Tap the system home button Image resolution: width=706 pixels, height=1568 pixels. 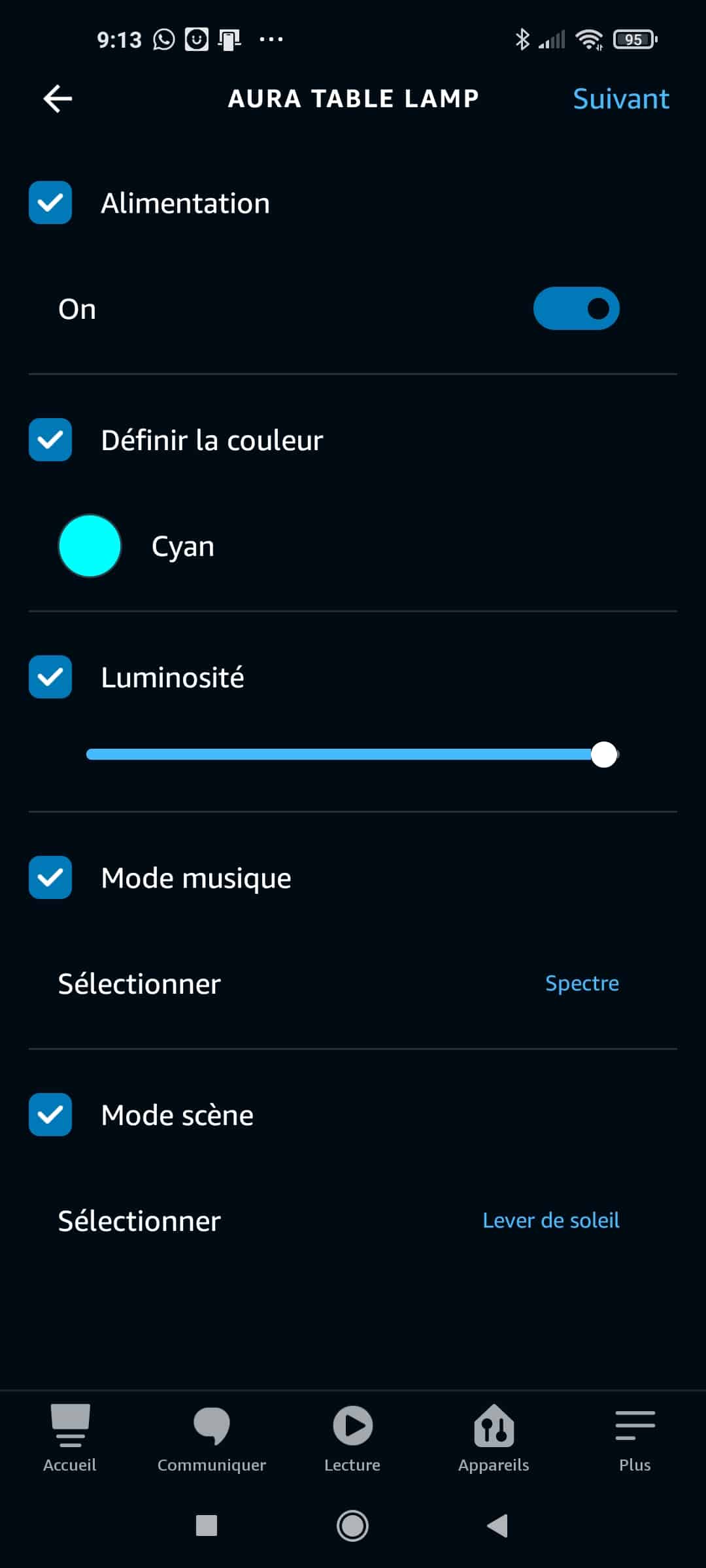point(352,1526)
